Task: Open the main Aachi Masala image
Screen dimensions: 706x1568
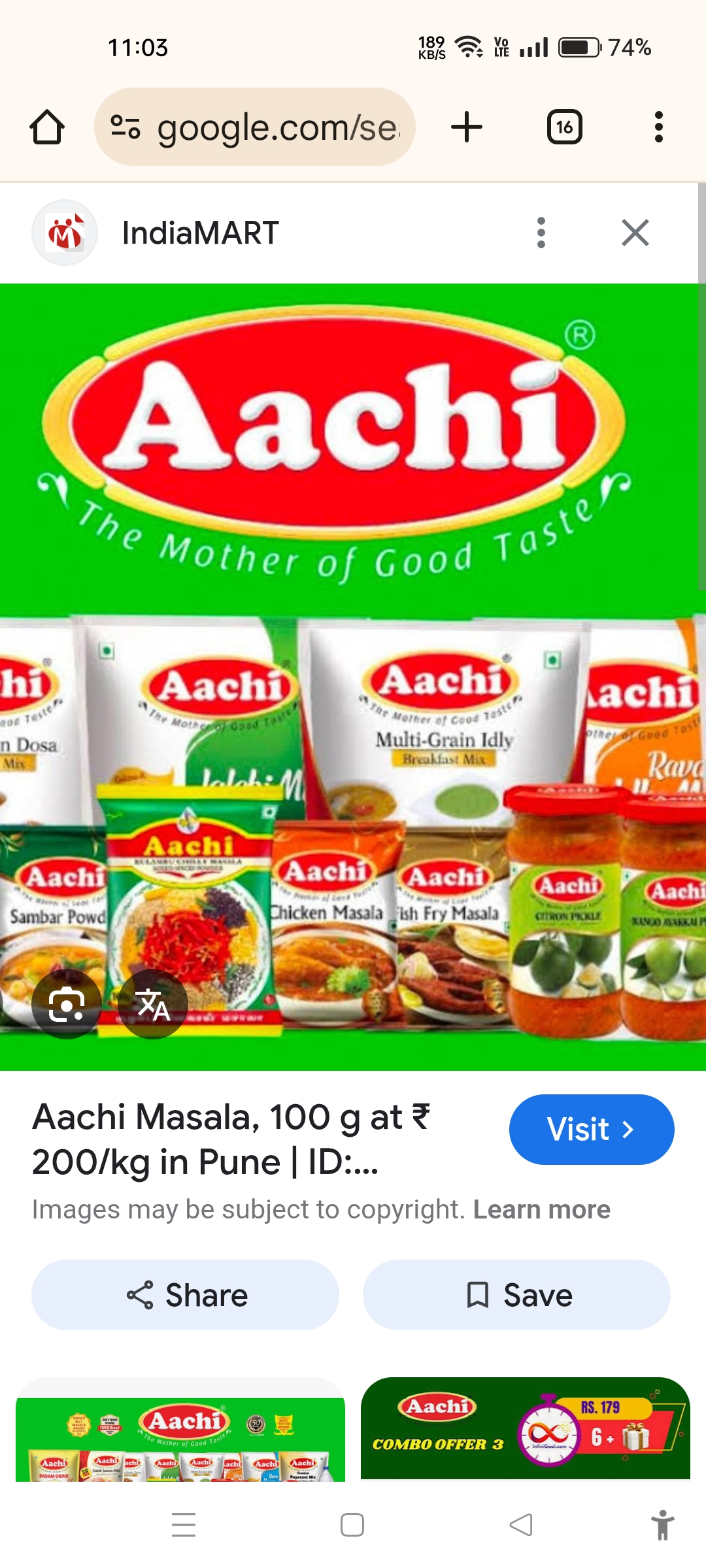Action: click(x=353, y=676)
